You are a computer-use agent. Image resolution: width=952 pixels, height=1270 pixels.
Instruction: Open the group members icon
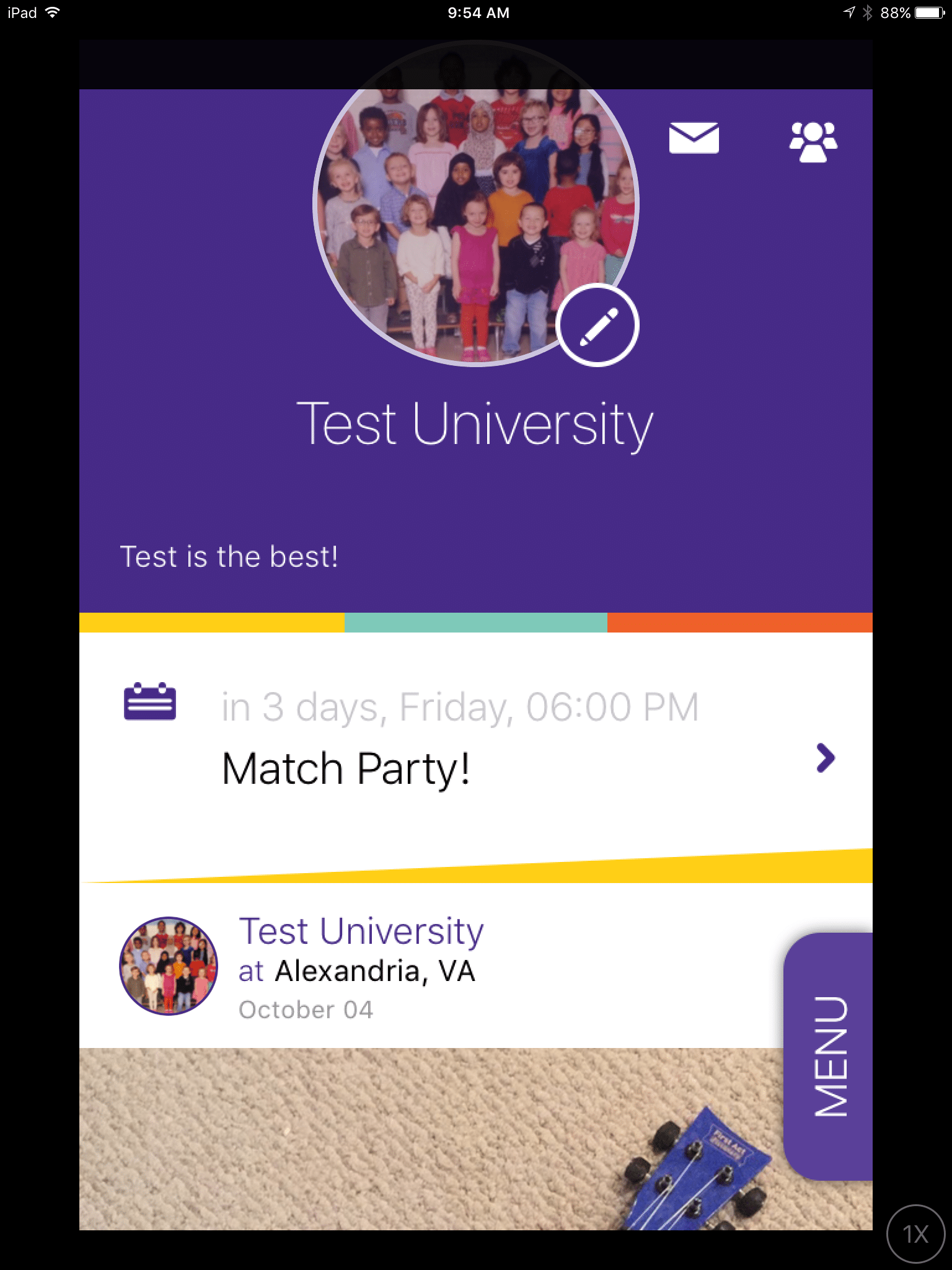[x=813, y=142]
